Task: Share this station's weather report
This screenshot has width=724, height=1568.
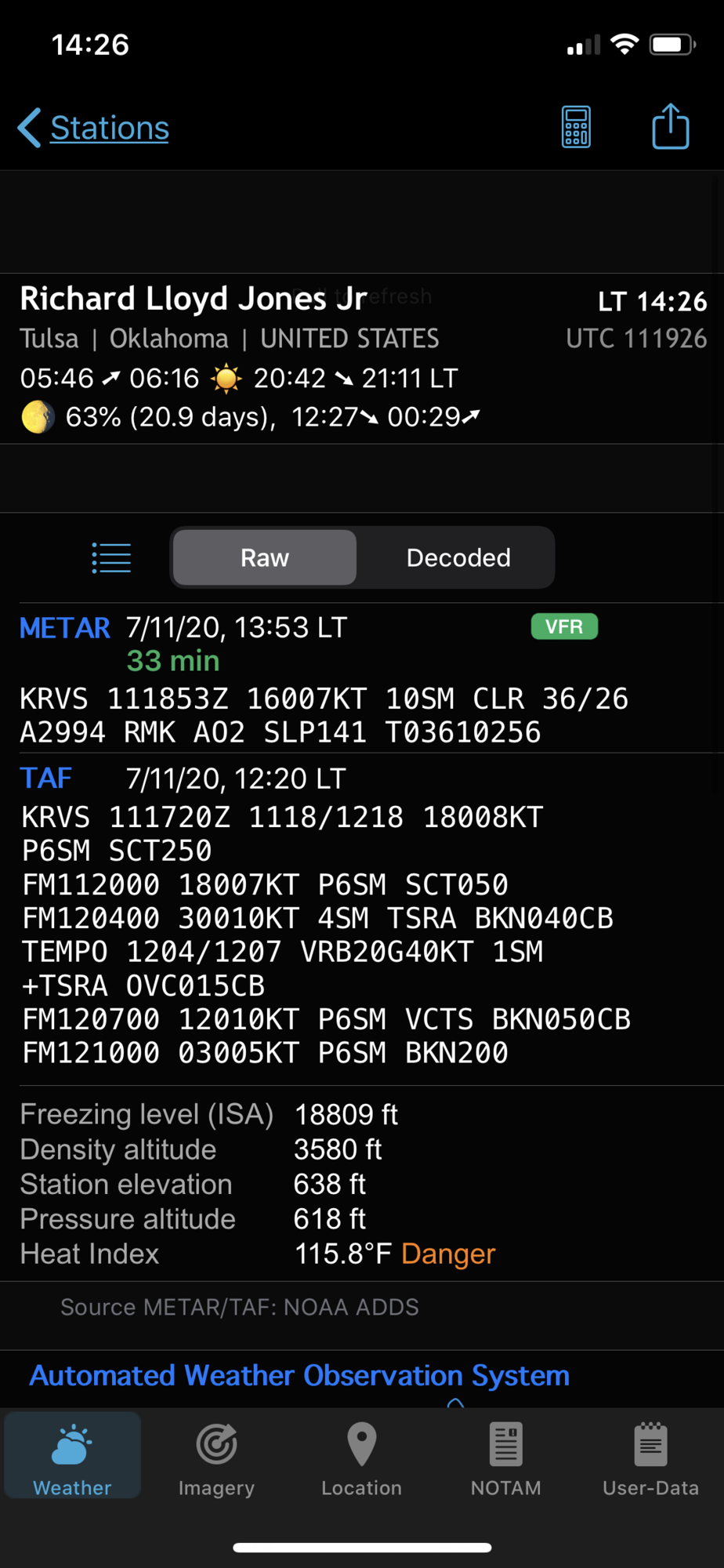Action: (x=671, y=126)
